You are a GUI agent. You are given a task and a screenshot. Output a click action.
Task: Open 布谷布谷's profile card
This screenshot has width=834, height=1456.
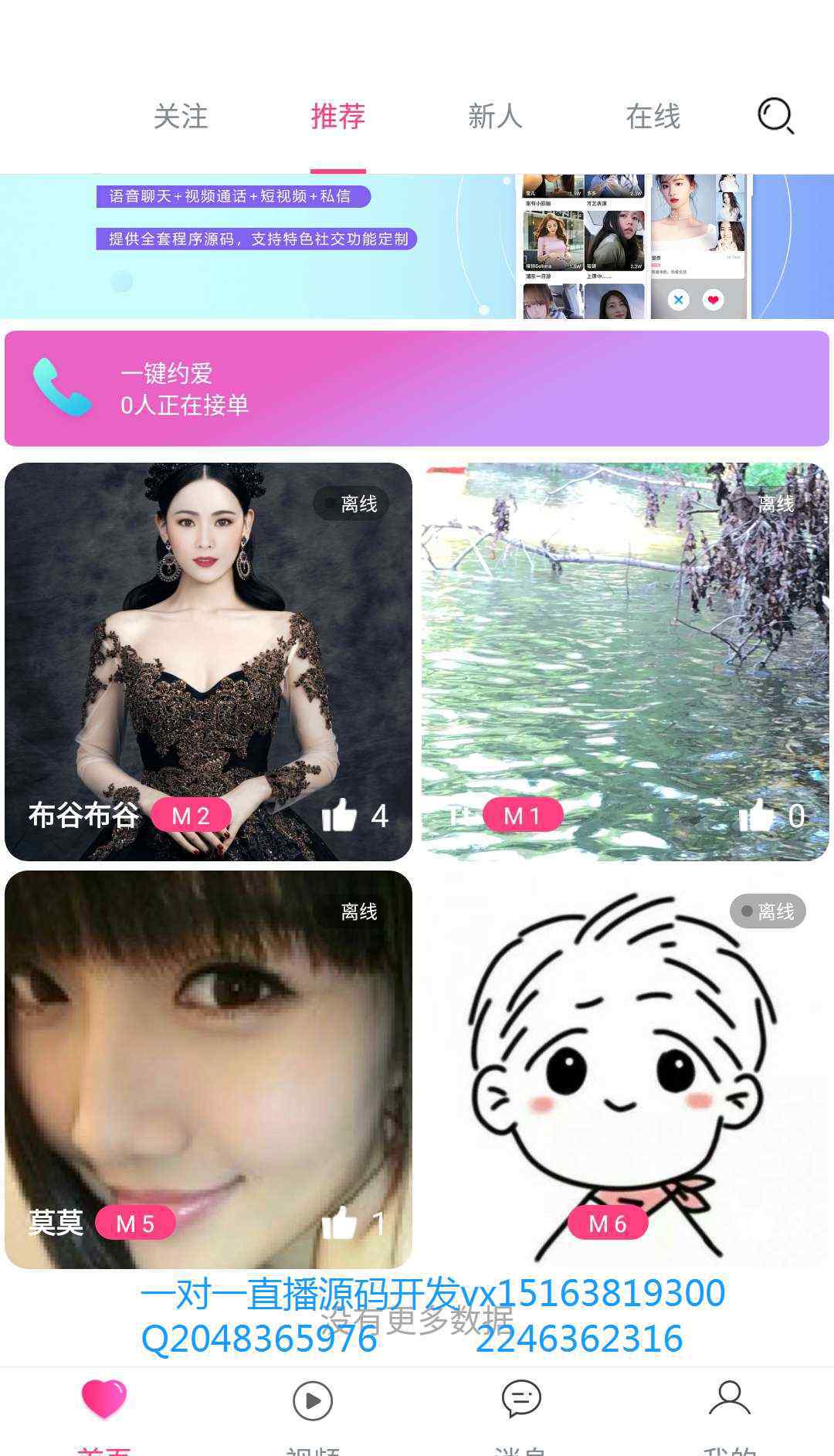[x=208, y=662]
